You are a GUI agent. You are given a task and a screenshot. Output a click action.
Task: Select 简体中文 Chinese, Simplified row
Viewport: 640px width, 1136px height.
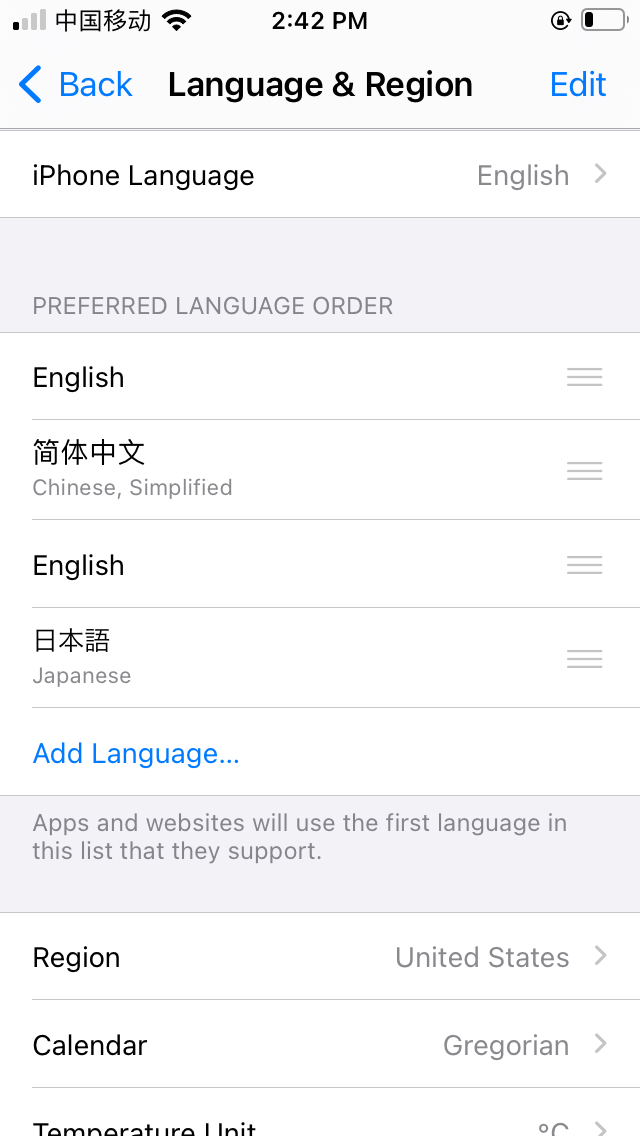pyautogui.click(x=320, y=469)
